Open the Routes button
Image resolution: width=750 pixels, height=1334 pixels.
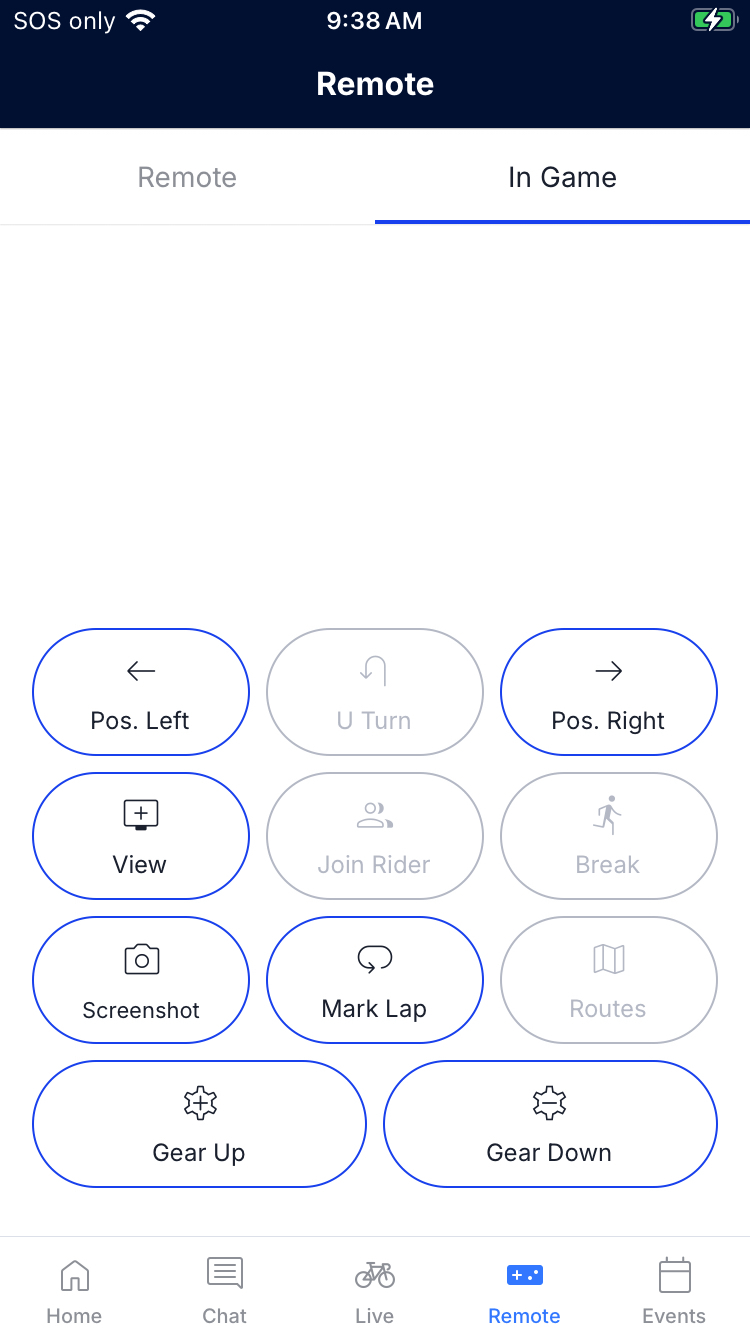[x=608, y=980]
